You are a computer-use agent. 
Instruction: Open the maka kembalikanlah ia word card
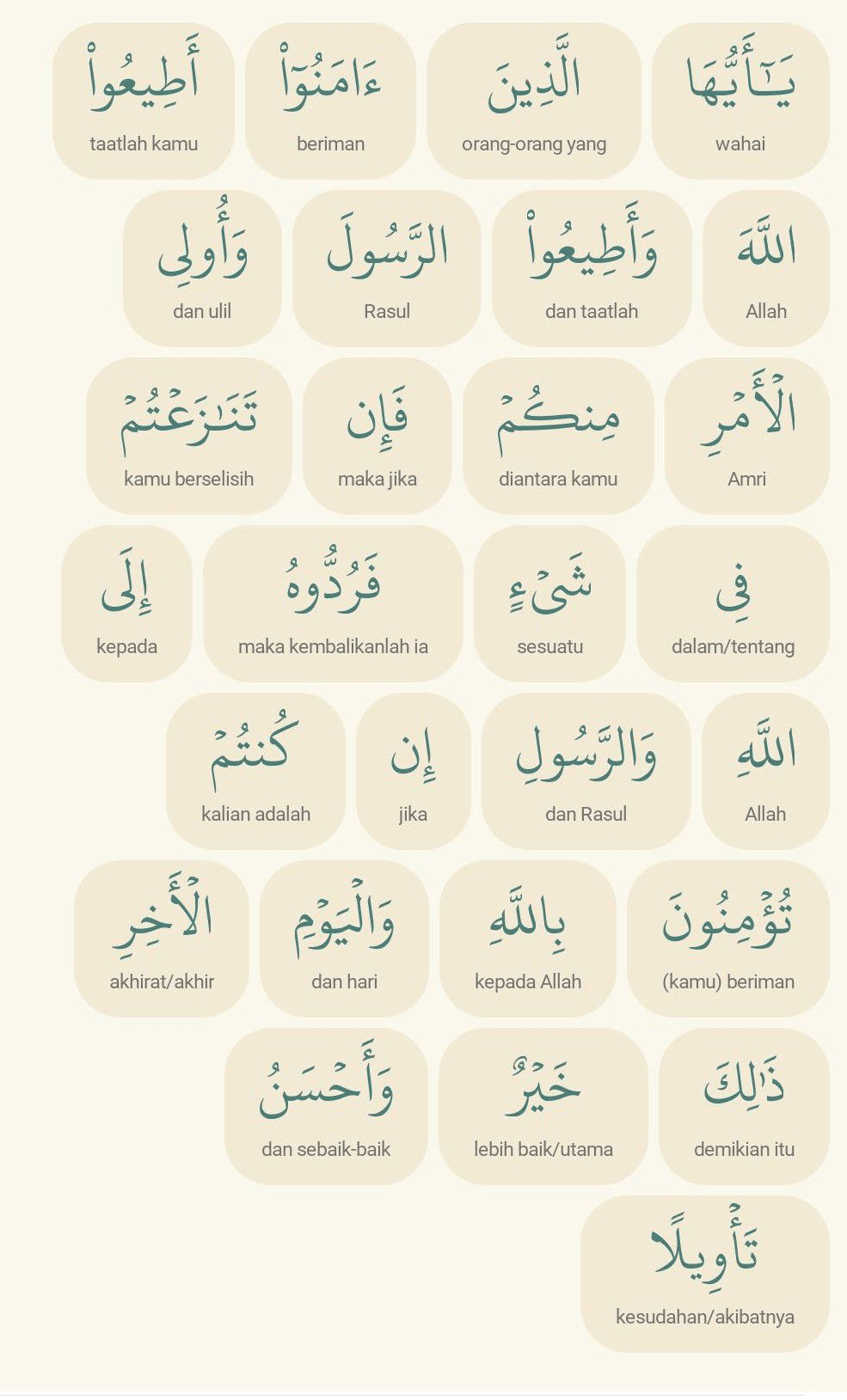tap(333, 603)
